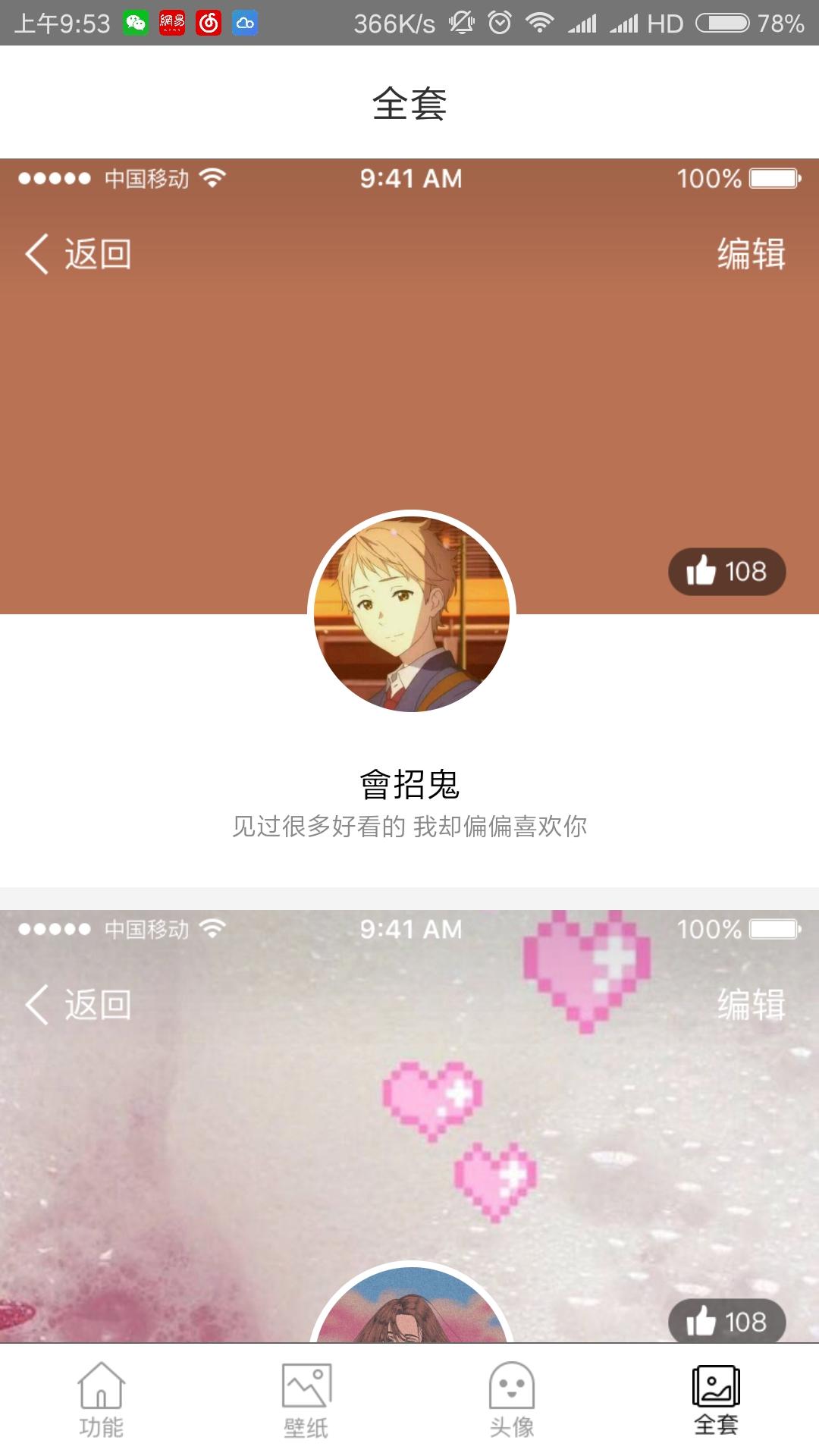Tap the 编辑 button on the heart wallpaper preview
Image resolution: width=819 pixels, height=1456 pixels.
click(752, 1006)
